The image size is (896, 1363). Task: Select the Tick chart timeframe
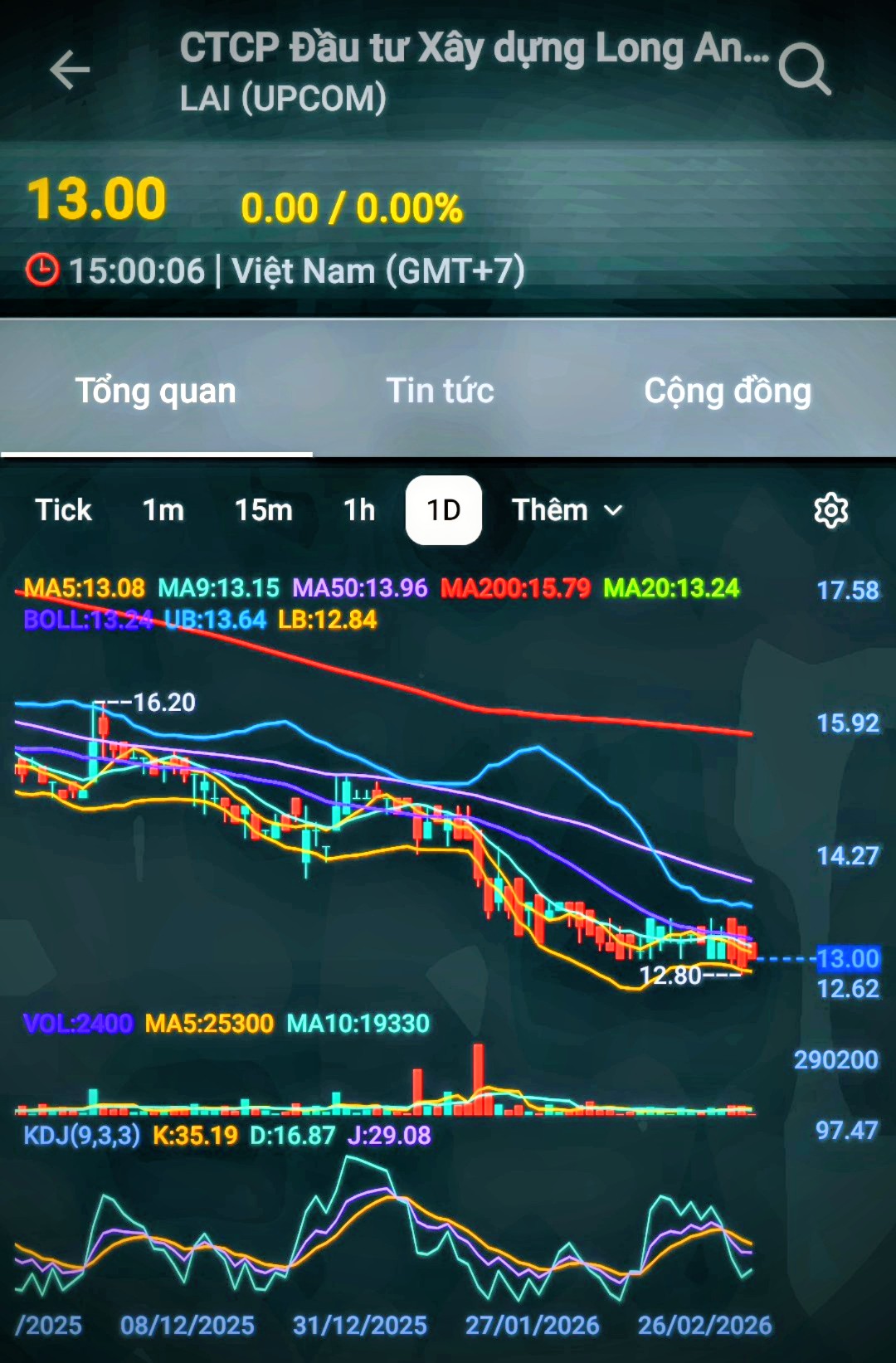63,510
